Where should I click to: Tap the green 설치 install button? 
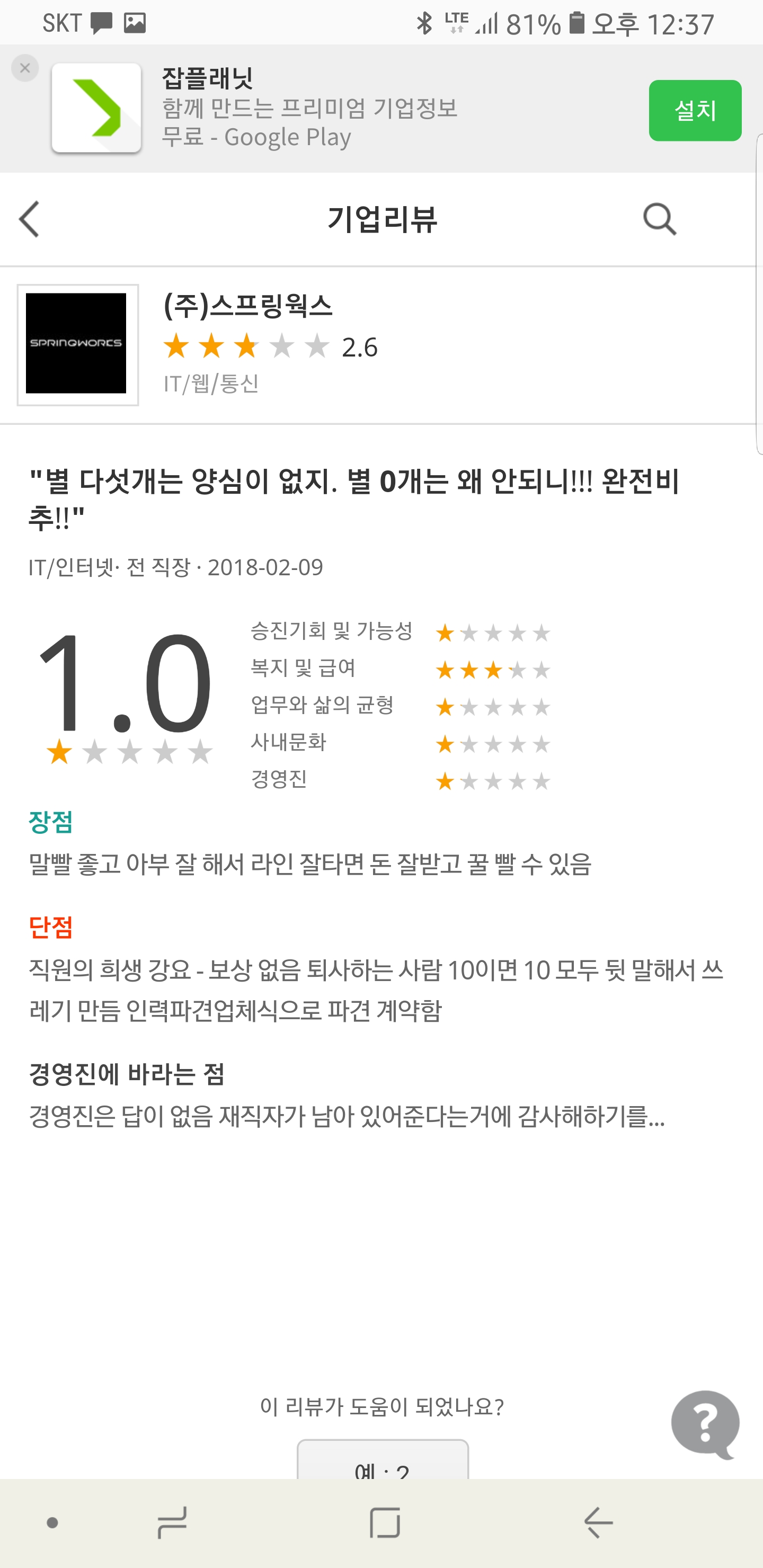[x=694, y=110]
